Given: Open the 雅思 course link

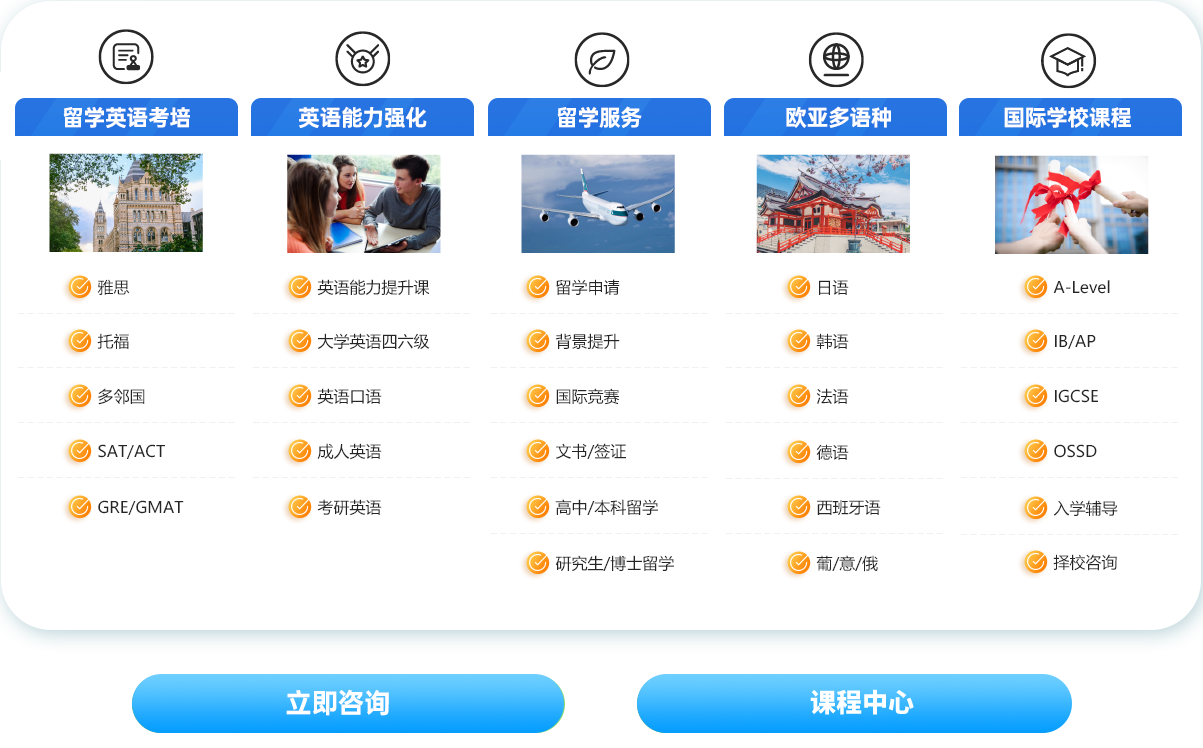Looking at the screenshot, I should [x=112, y=288].
